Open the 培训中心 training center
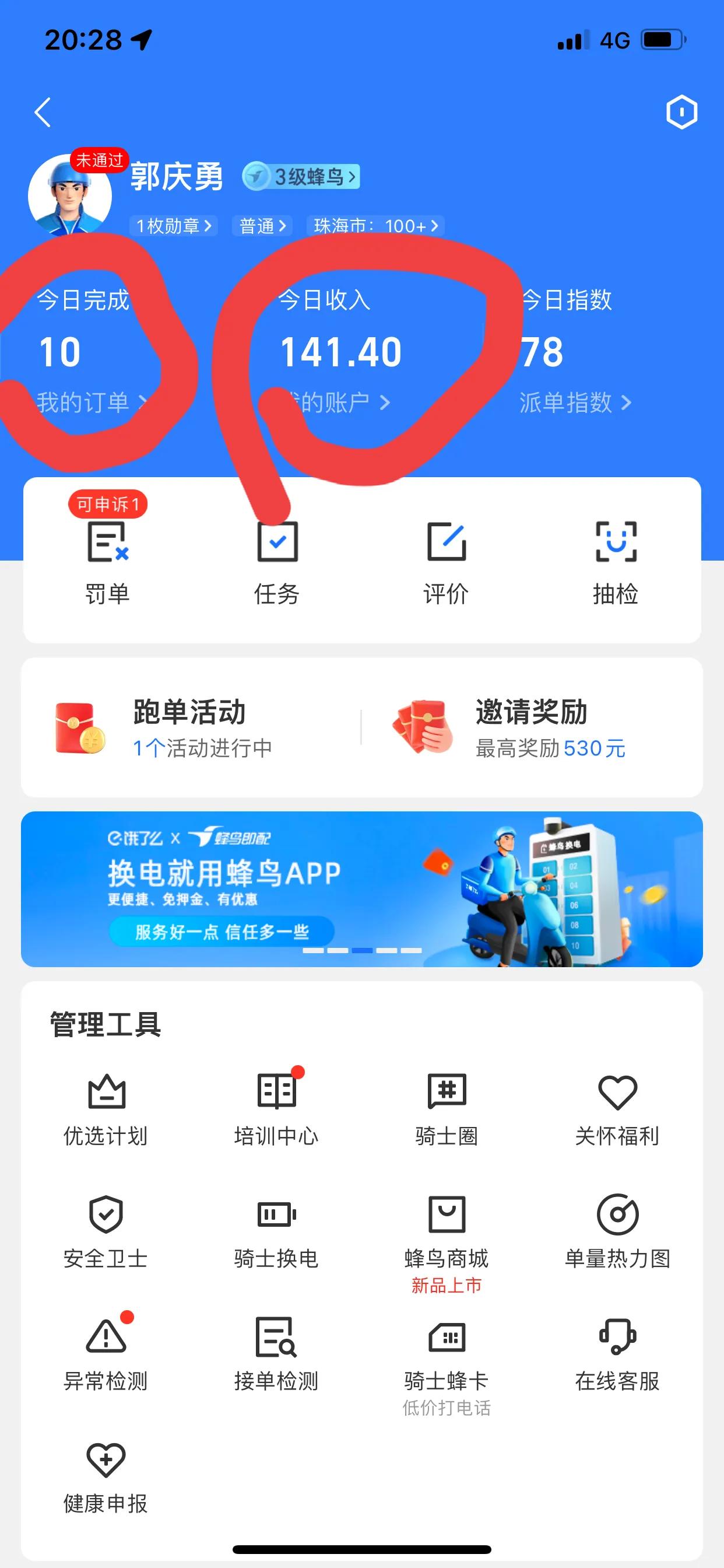 point(277,1108)
